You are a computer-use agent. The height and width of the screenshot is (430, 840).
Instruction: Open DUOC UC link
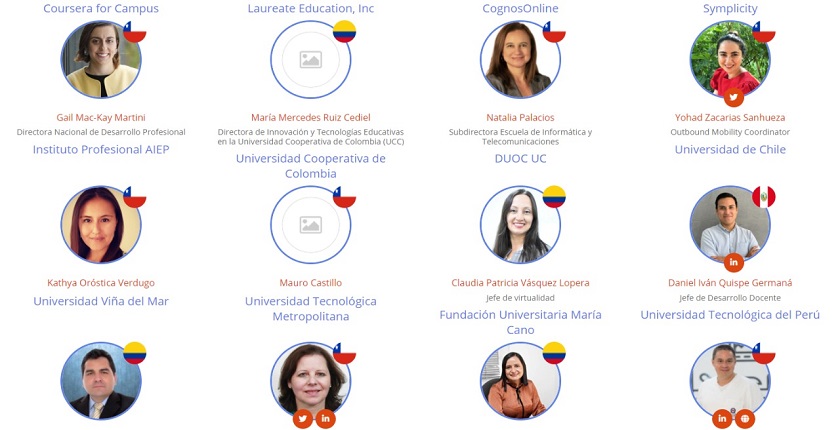520,158
